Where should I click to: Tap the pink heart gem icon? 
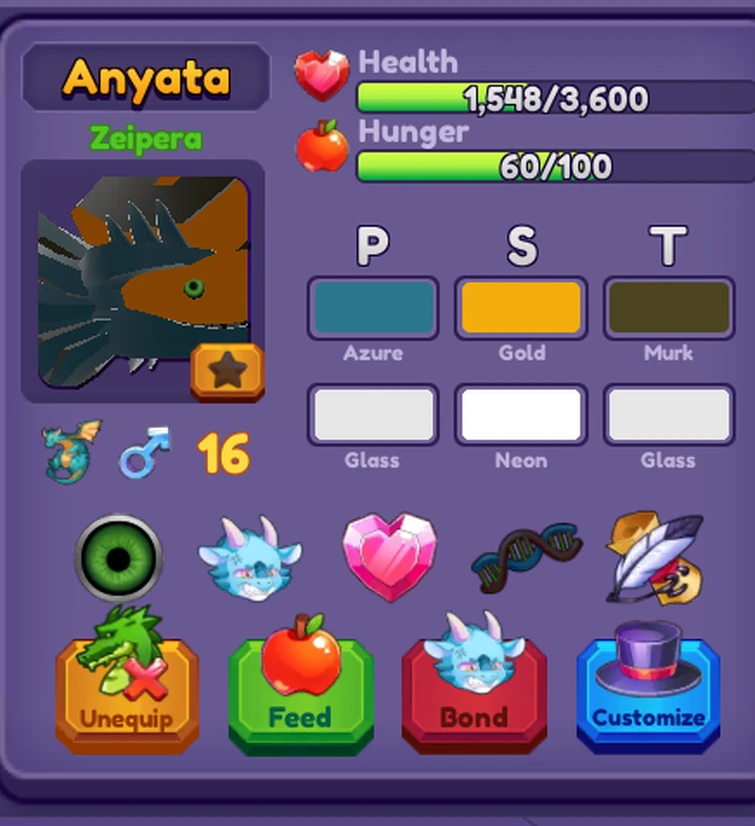pyautogui.click(x=389, y=557)
